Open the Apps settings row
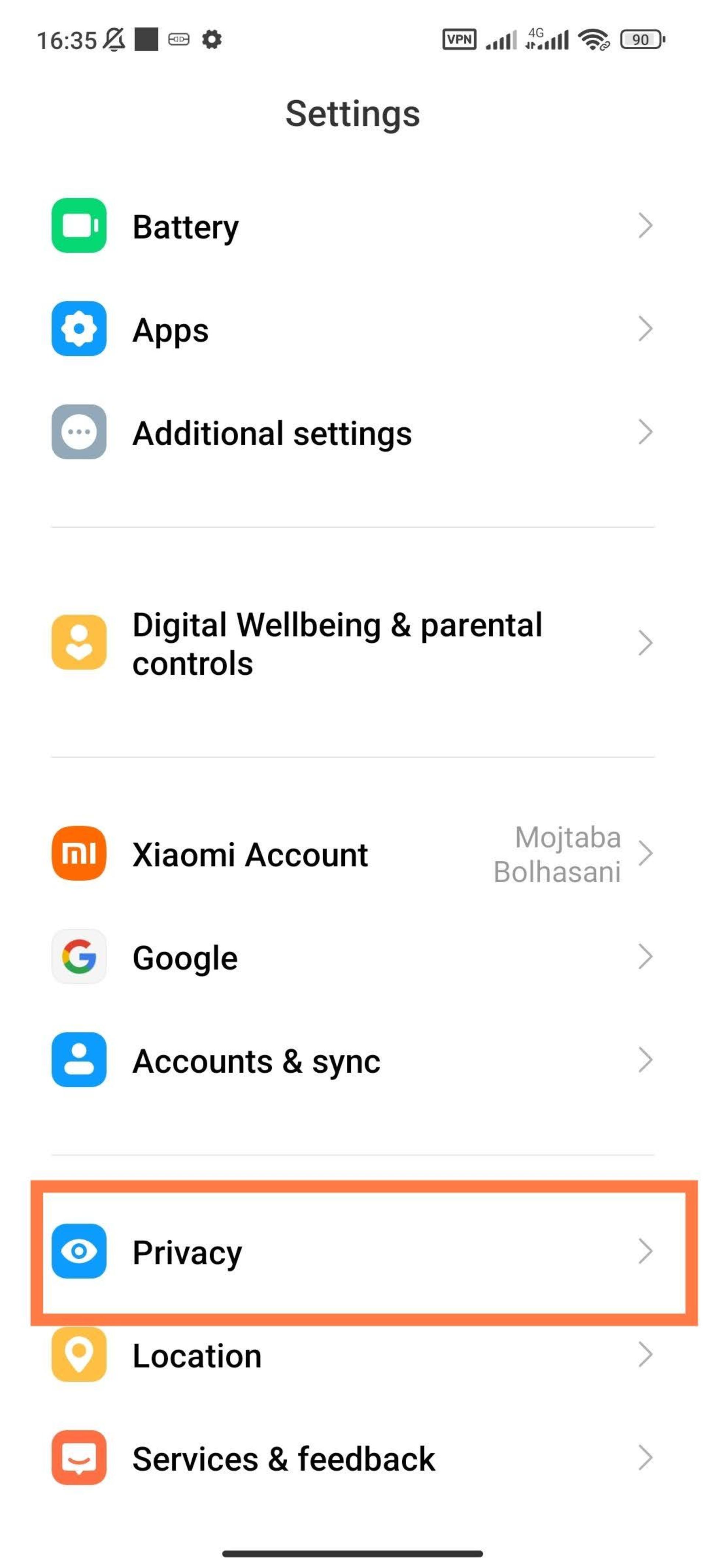The height and width of the screenshot is (1568, 706). [x=352, y=329]
